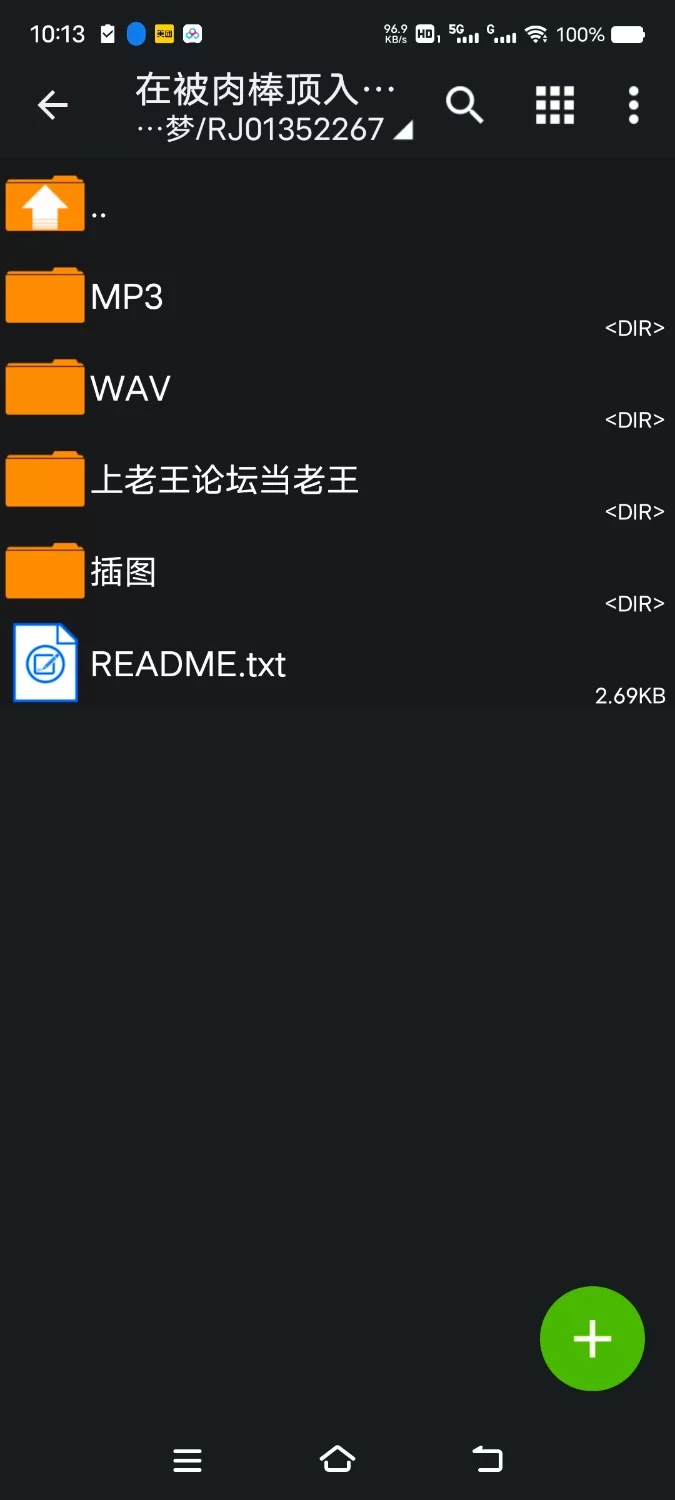
Task: Go back using the app bar arrow
Action: [x=52, y=105]
